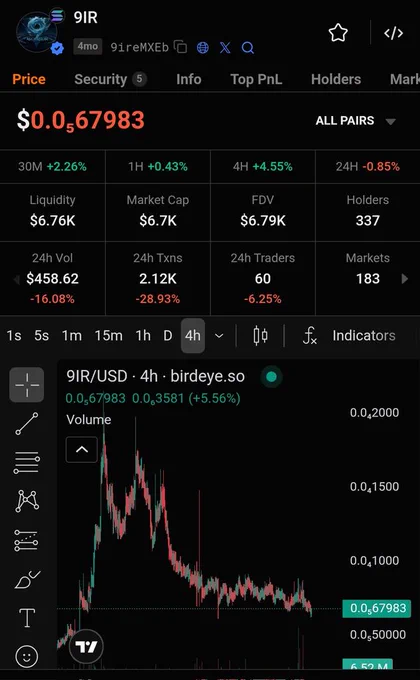
Task: Copy the 9ireMXEb token address
Action: tap(180, 47)
